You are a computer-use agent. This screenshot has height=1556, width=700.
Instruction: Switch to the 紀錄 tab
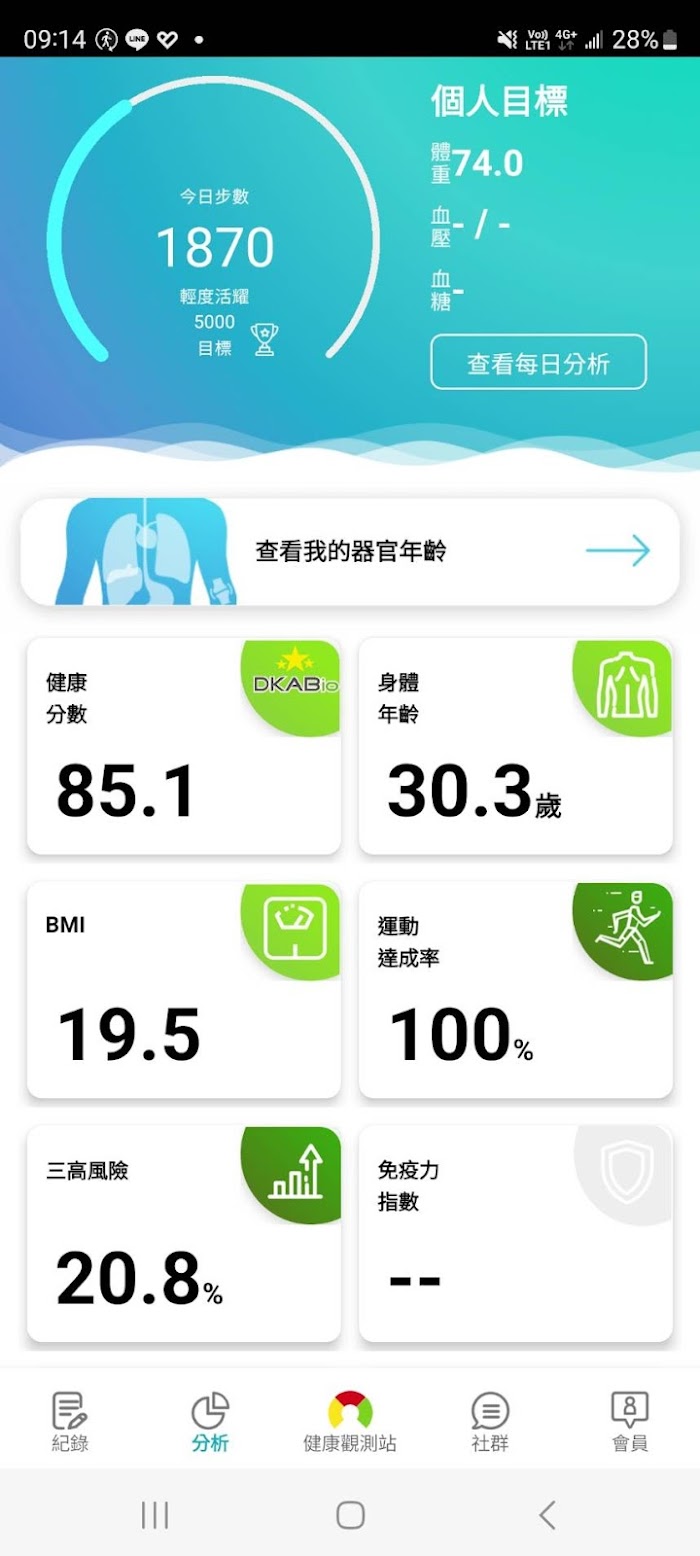pyautogui.click(x=70, y=1421)
